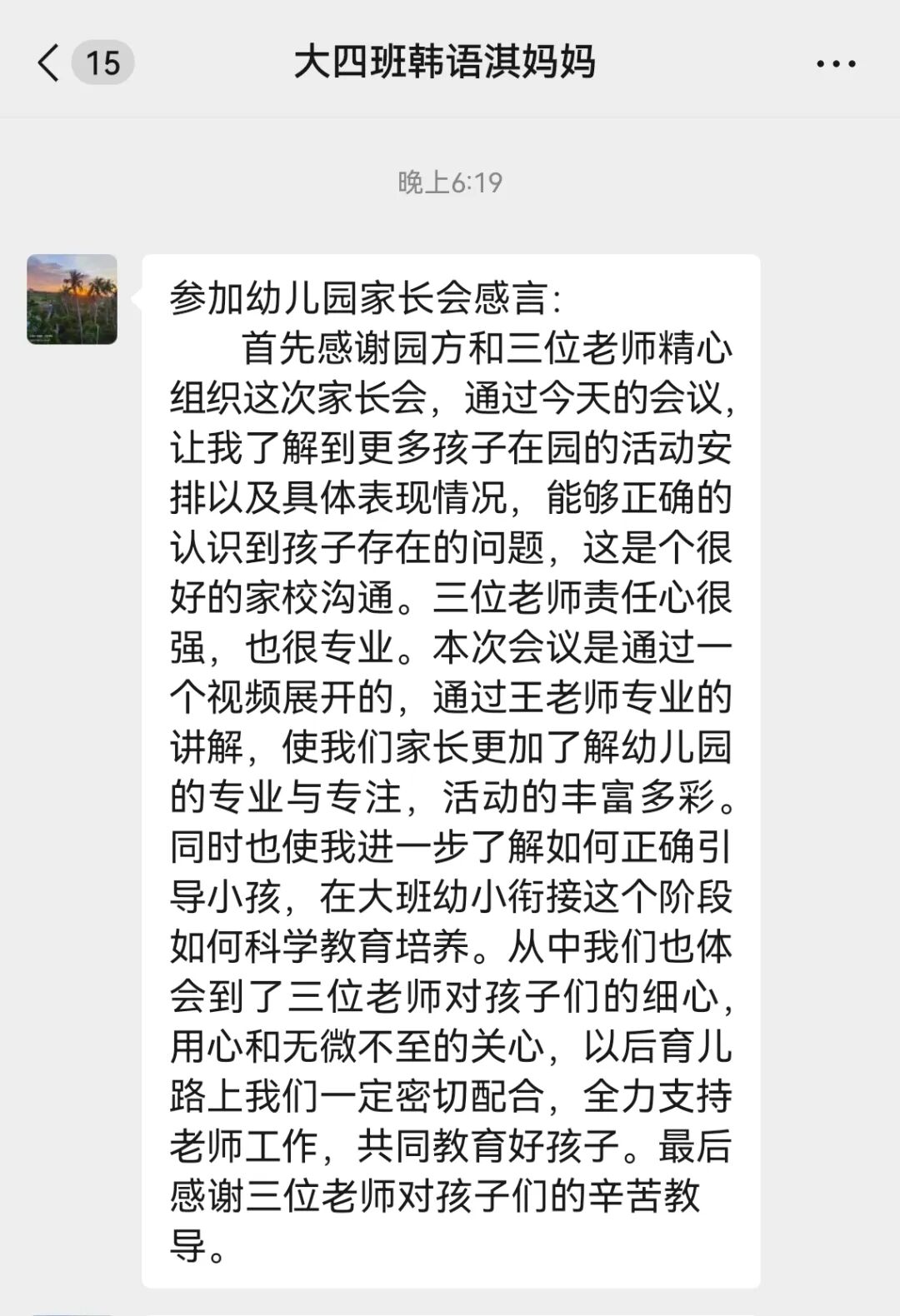Open the chat info overflow menu

[835, 64]
